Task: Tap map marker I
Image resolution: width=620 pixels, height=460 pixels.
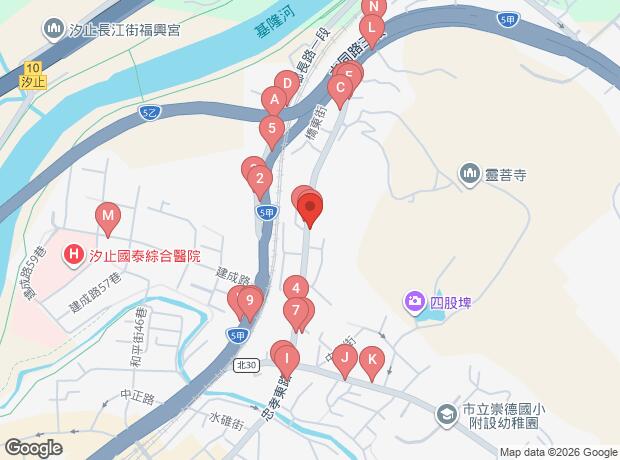Action: tap(286, 358)
